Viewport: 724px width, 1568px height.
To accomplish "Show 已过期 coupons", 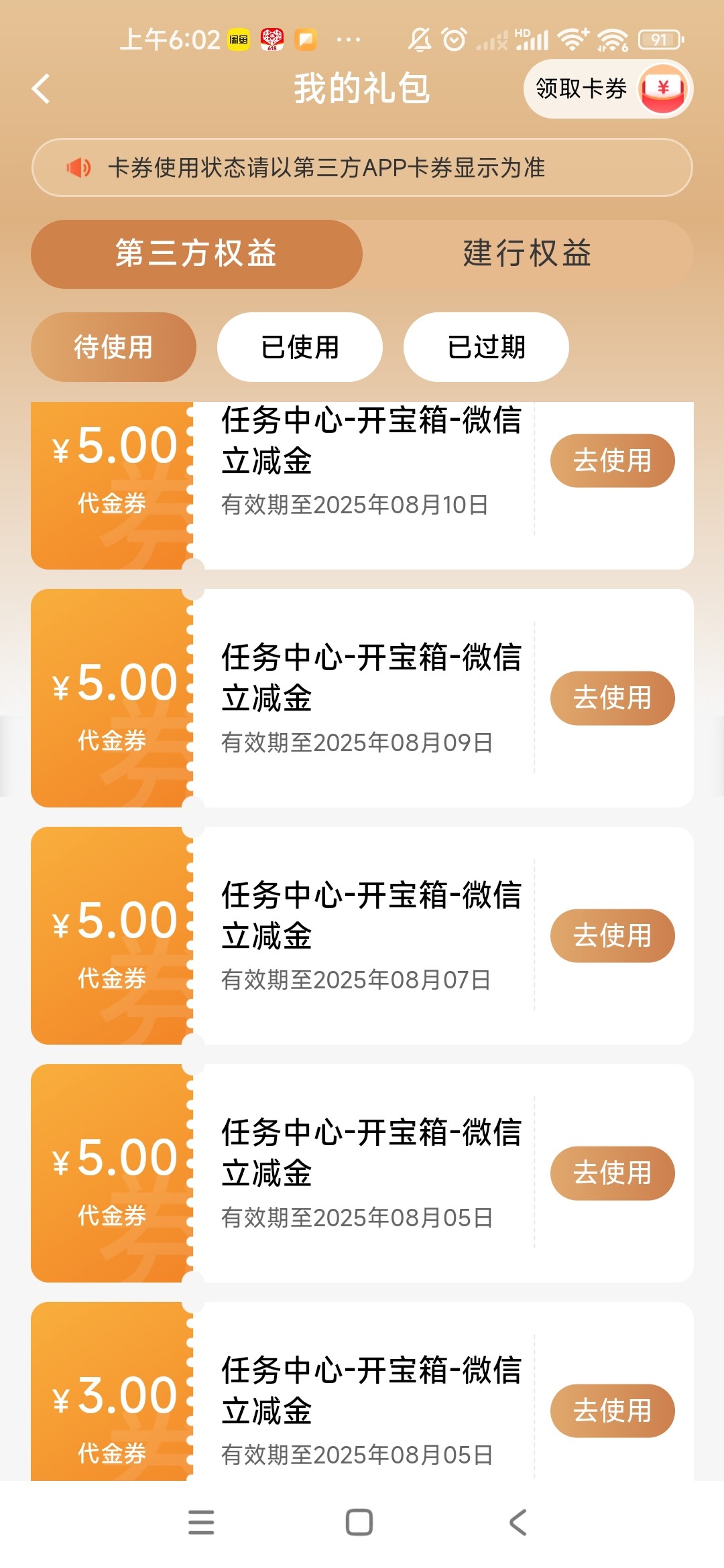I will point(486,347).
